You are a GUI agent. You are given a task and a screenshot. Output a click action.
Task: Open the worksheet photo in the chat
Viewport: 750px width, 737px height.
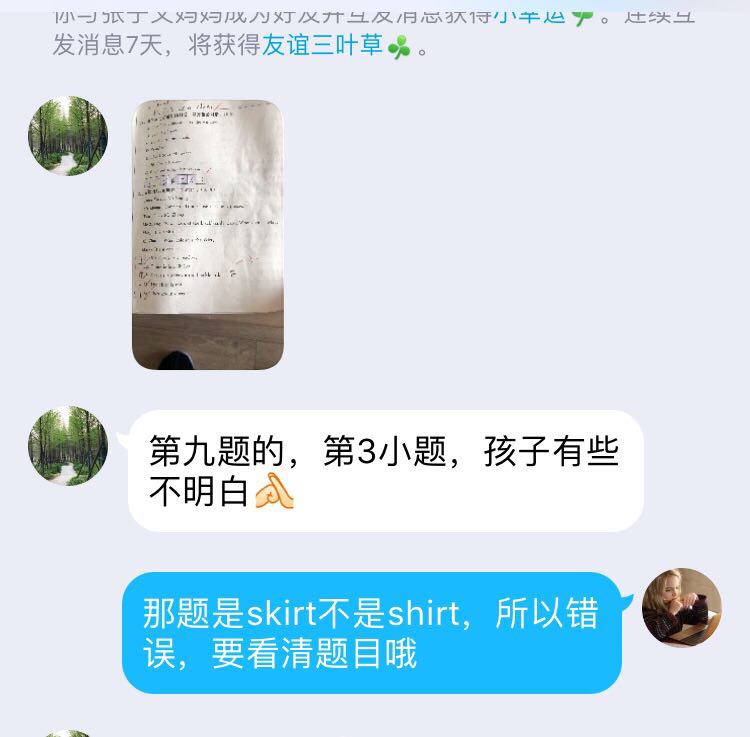click(x=207, y=235)
